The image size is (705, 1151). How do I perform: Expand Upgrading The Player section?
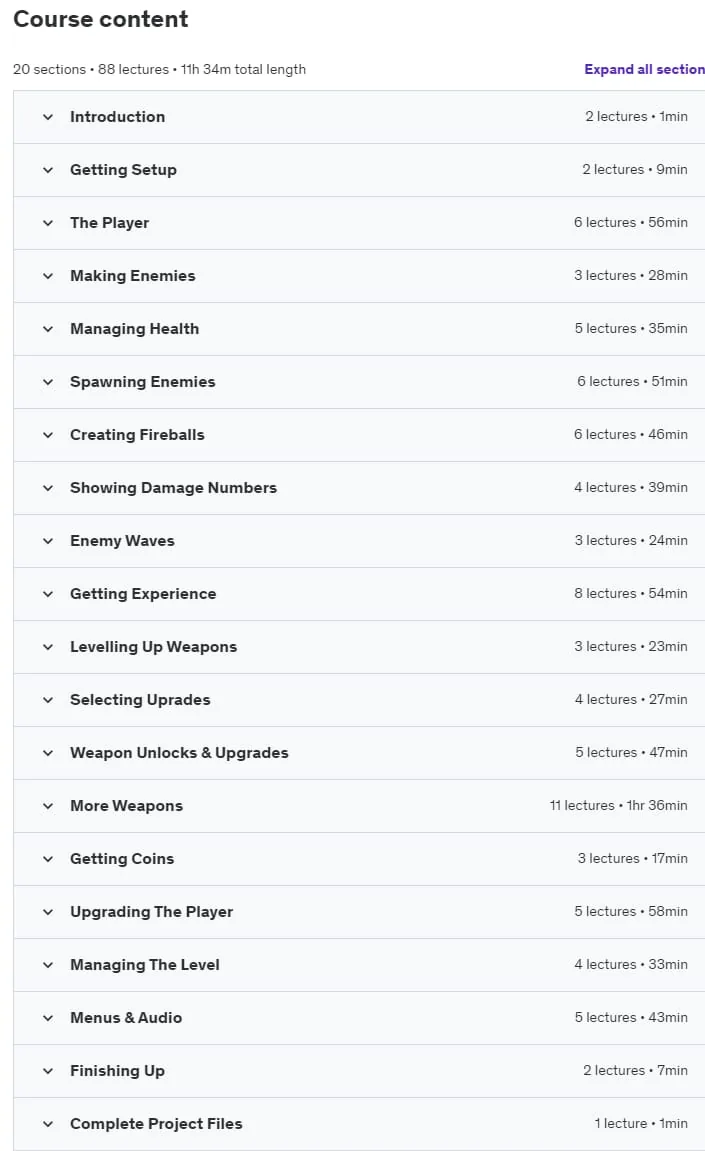pos(359,912)
